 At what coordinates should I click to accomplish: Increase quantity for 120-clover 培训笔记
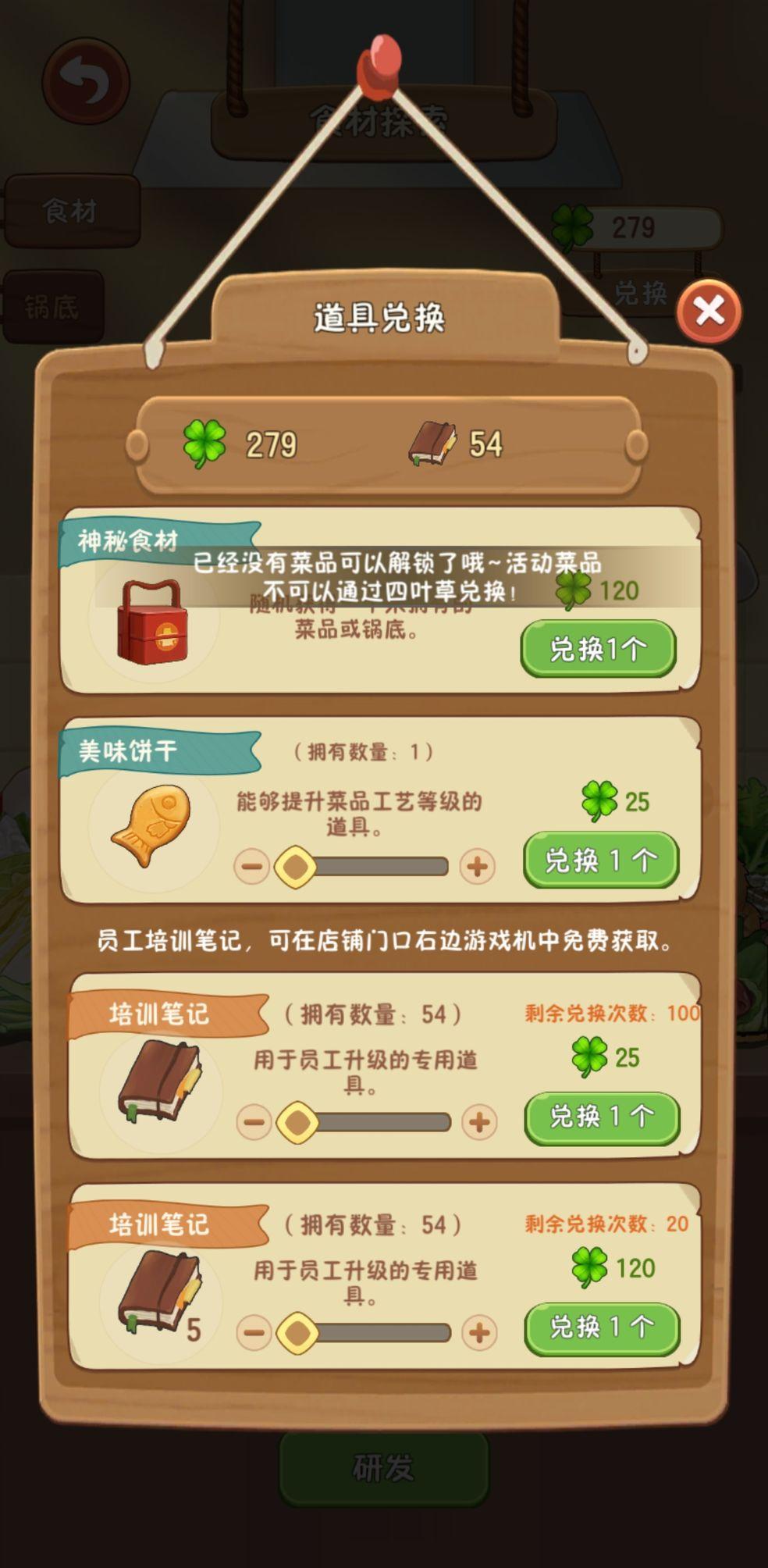tap(479, 1332)
